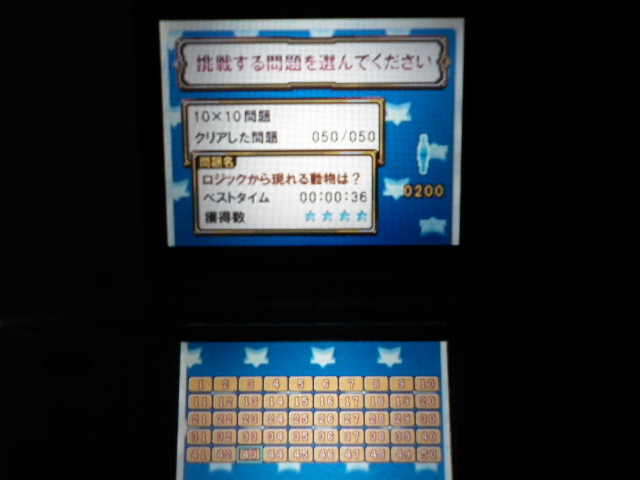Open puzzle number 11
The width and height of the screenshot is (640, 480).
[199, 400]
